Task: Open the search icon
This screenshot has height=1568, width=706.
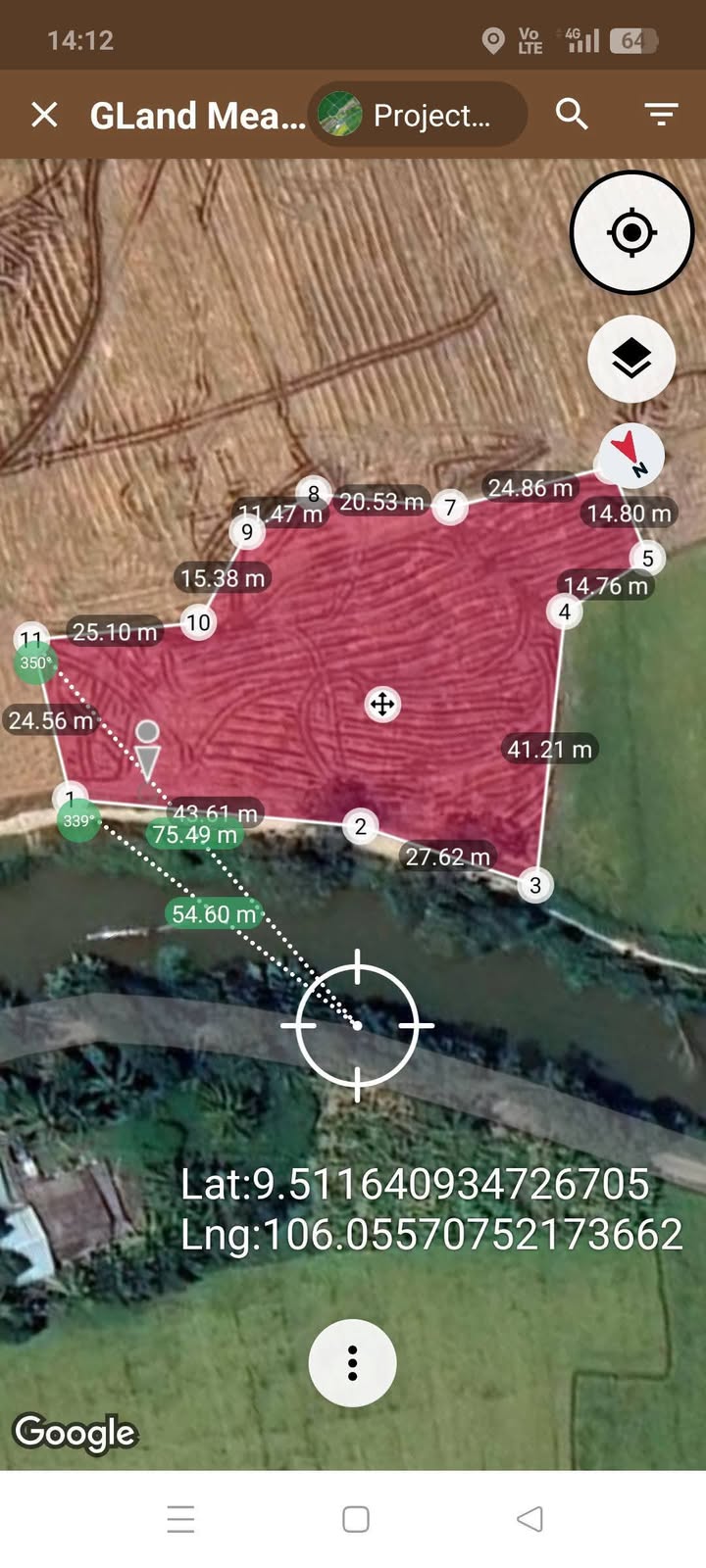Action: [x=572, y=115]
